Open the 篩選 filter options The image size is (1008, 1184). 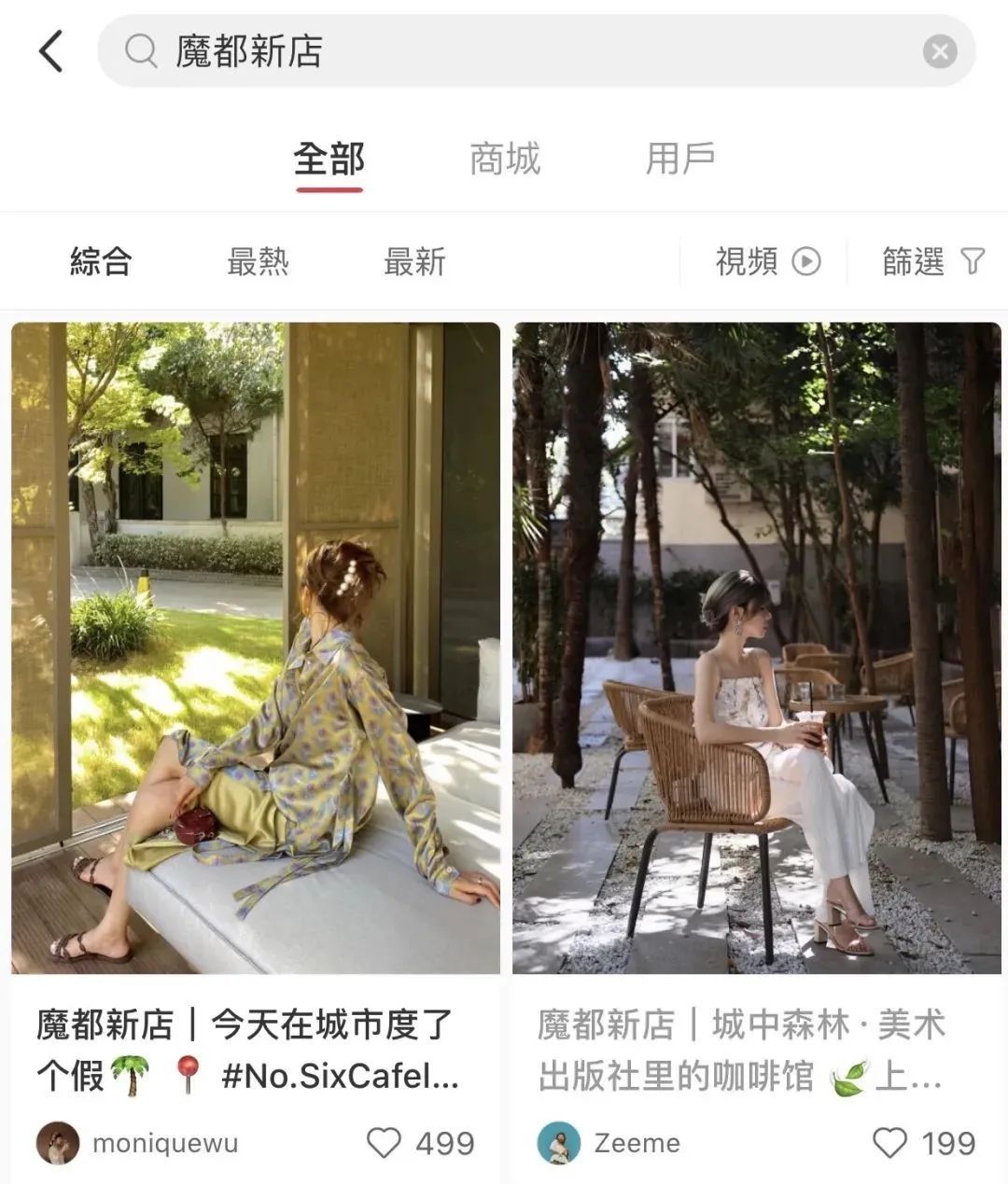click(932, 261)
